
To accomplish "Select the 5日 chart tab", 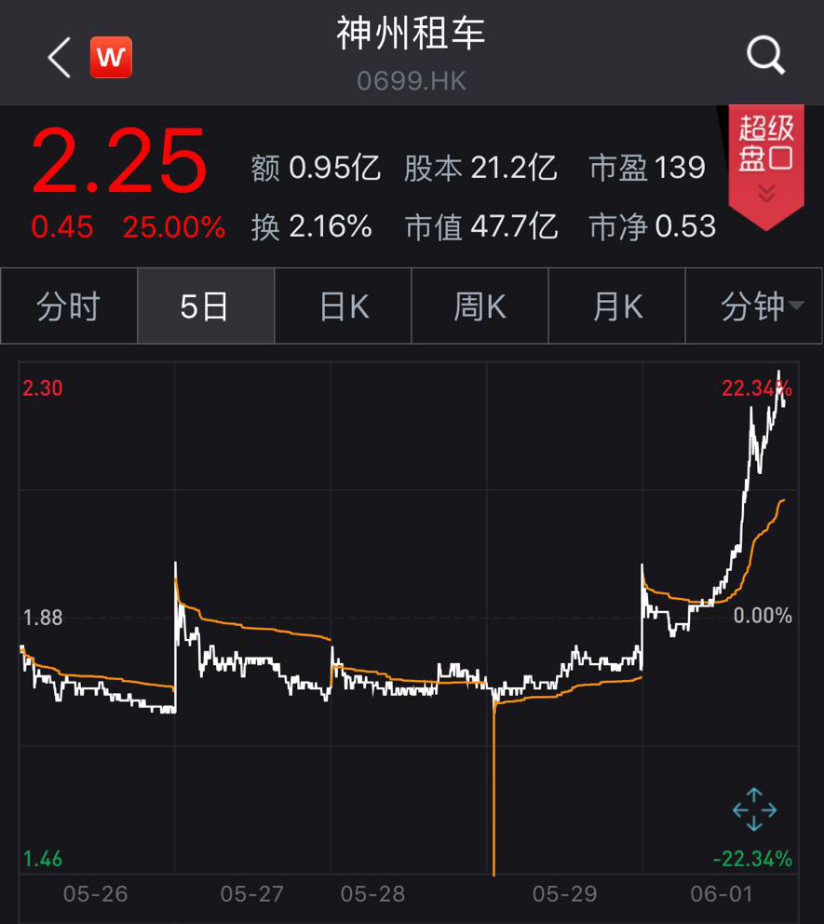I will [x=205, y=307].
